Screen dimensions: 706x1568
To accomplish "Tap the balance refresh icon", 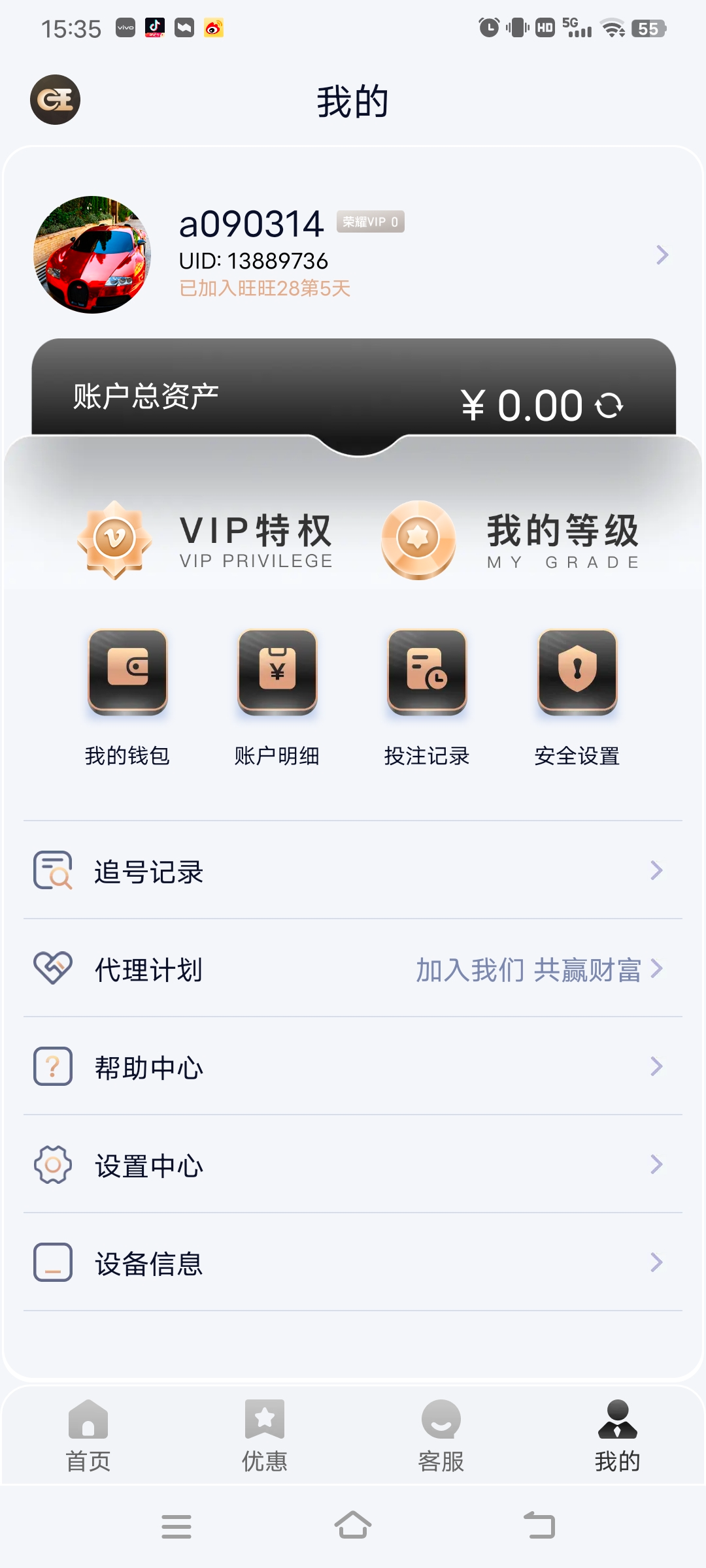I will pyautogui.click(x=609, y=405).
